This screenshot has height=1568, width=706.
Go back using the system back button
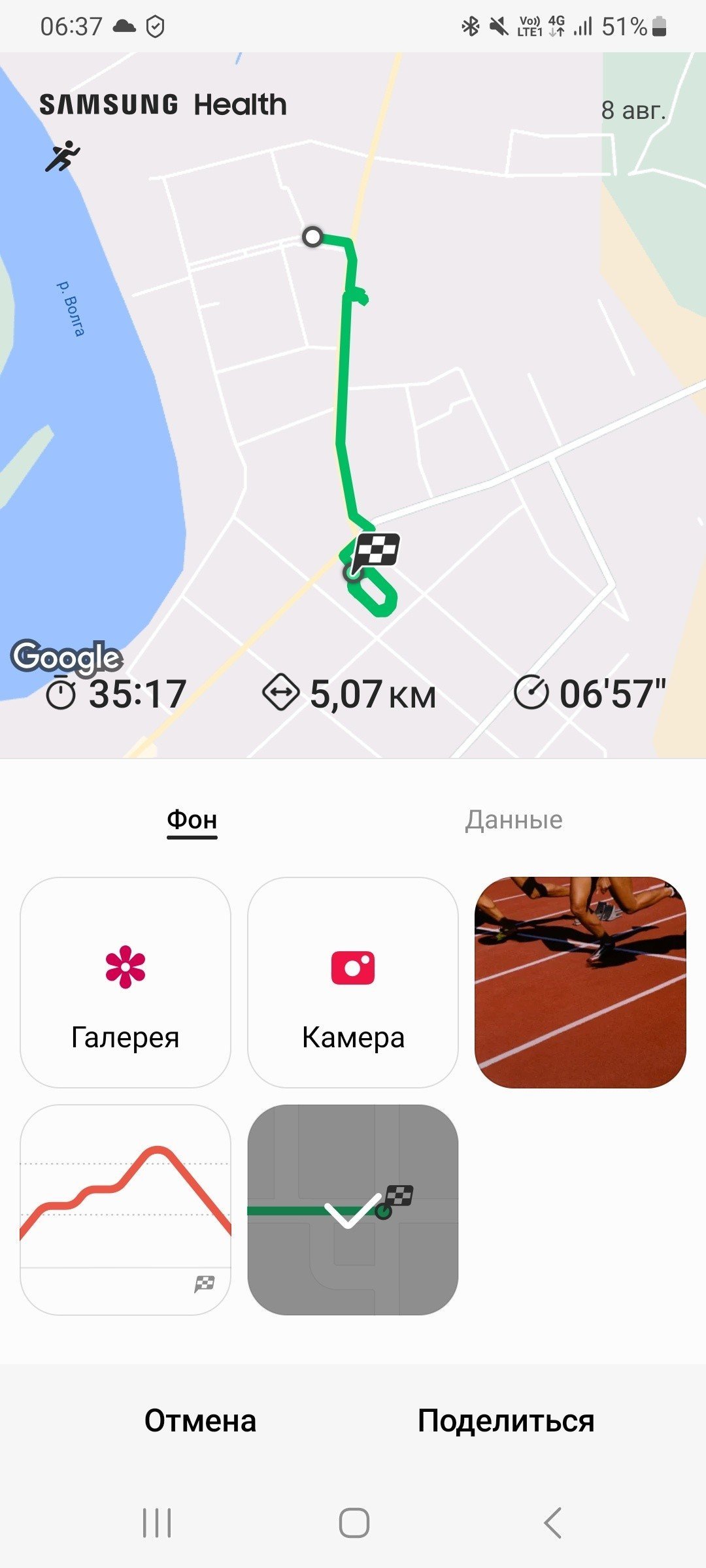(x=553, y=1523)
